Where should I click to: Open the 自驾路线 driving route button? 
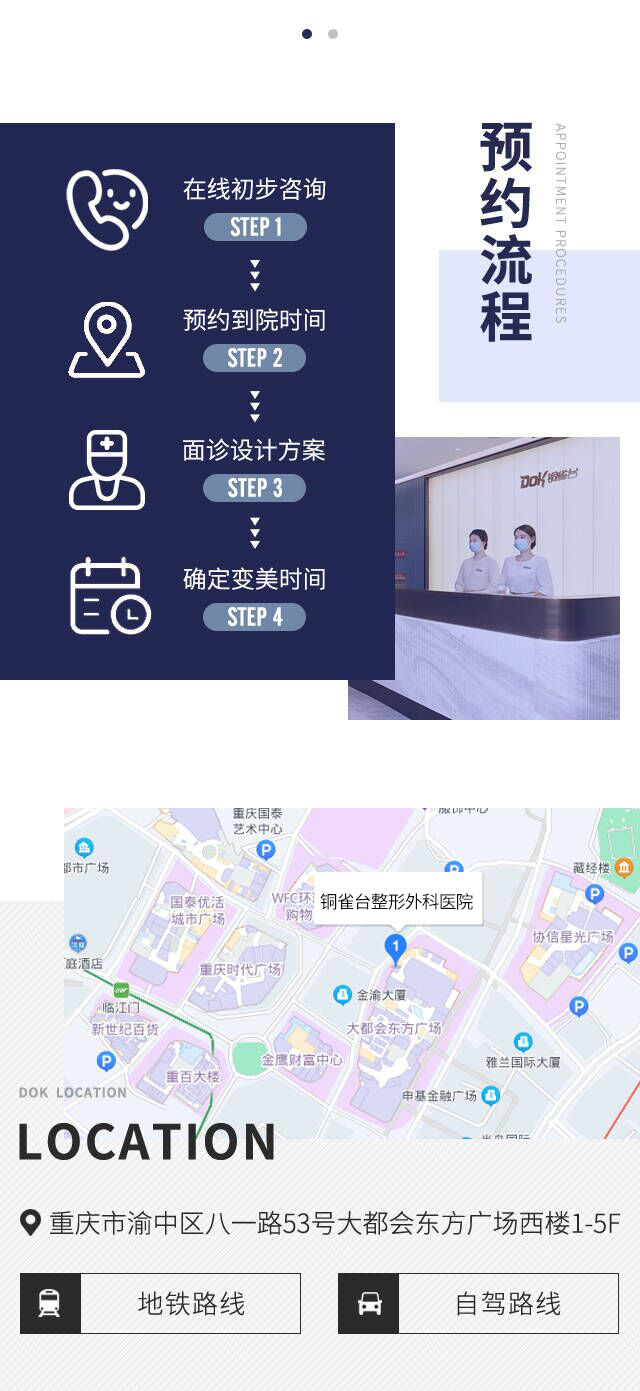click(x=478, y=1303)
